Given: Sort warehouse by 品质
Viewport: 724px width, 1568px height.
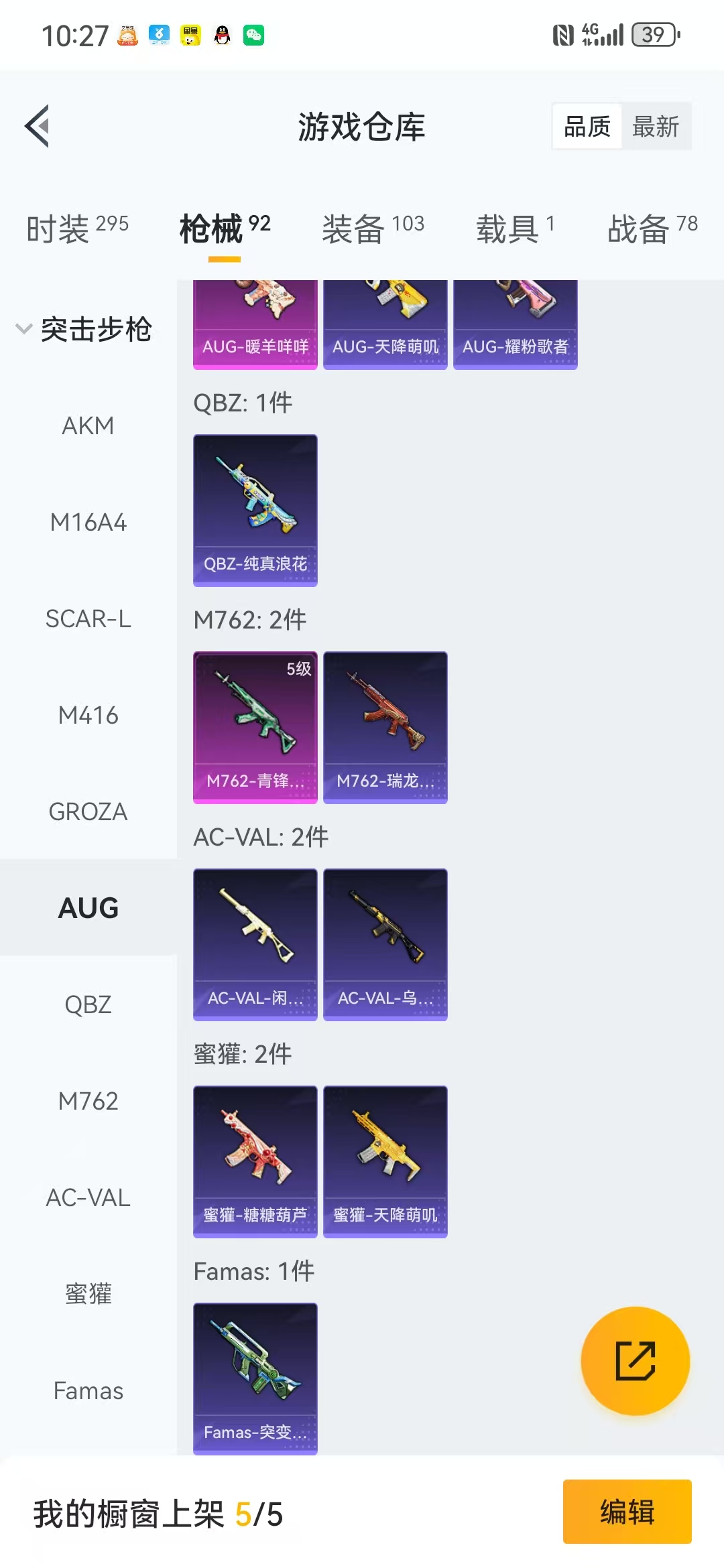Looking at the screenshot, I should [x=587, y=126].
